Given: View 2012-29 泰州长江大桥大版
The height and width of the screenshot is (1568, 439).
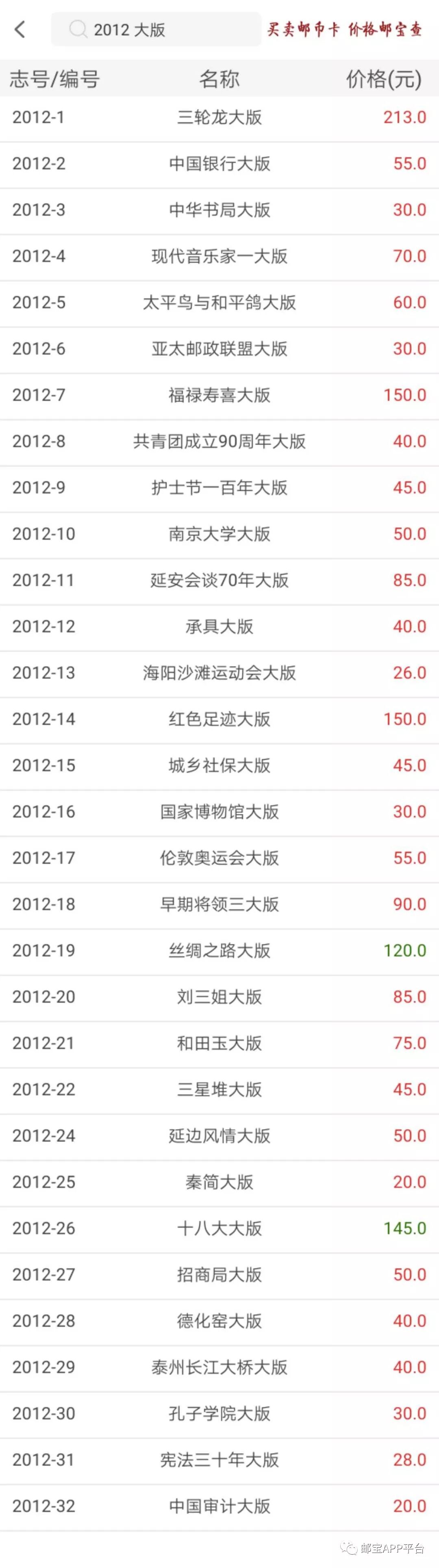Looking at the screenshot, I should click(219, 1367).
